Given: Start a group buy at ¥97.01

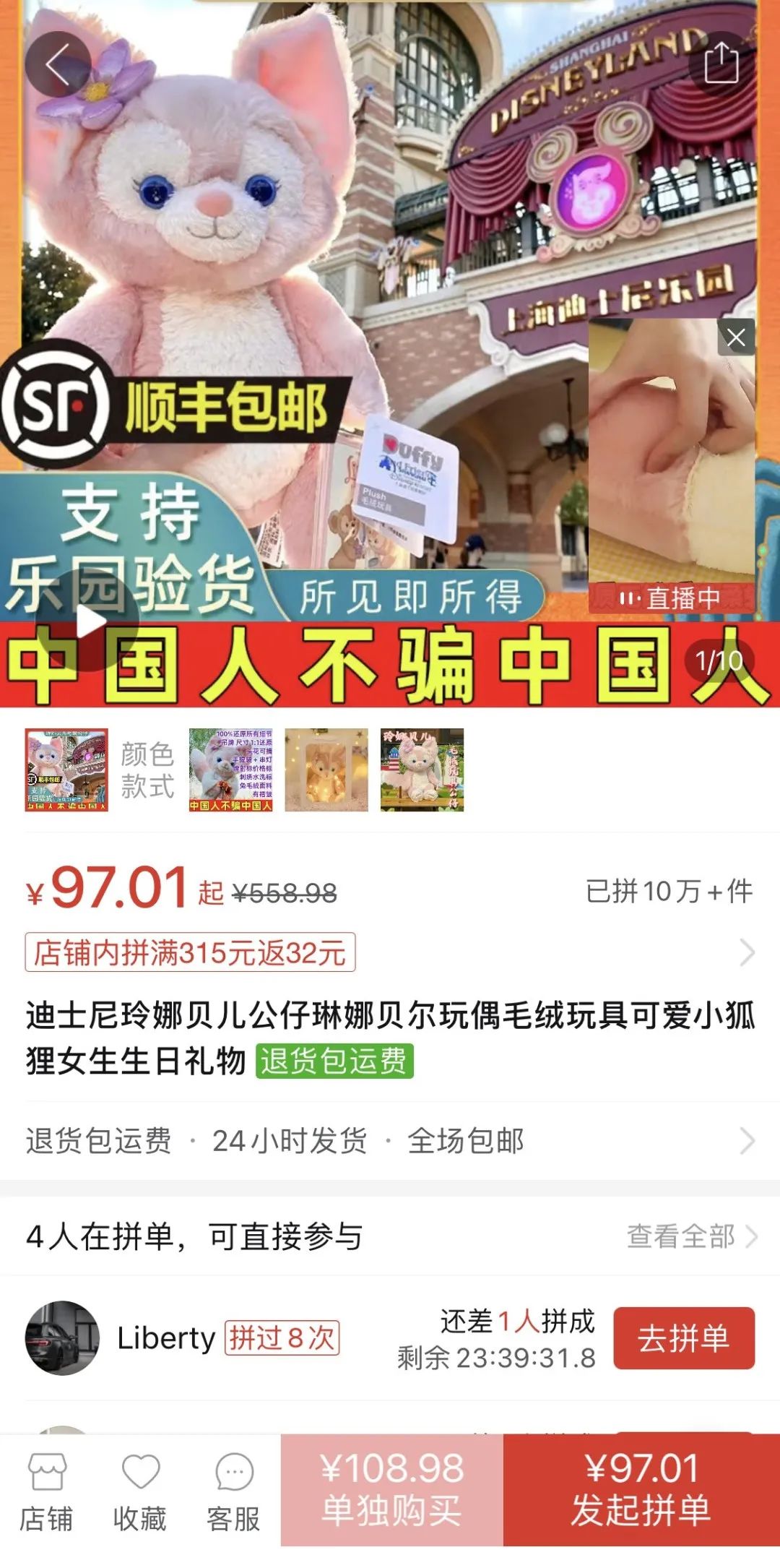Looking at the screenshot, I should [x=641, y=1490].
